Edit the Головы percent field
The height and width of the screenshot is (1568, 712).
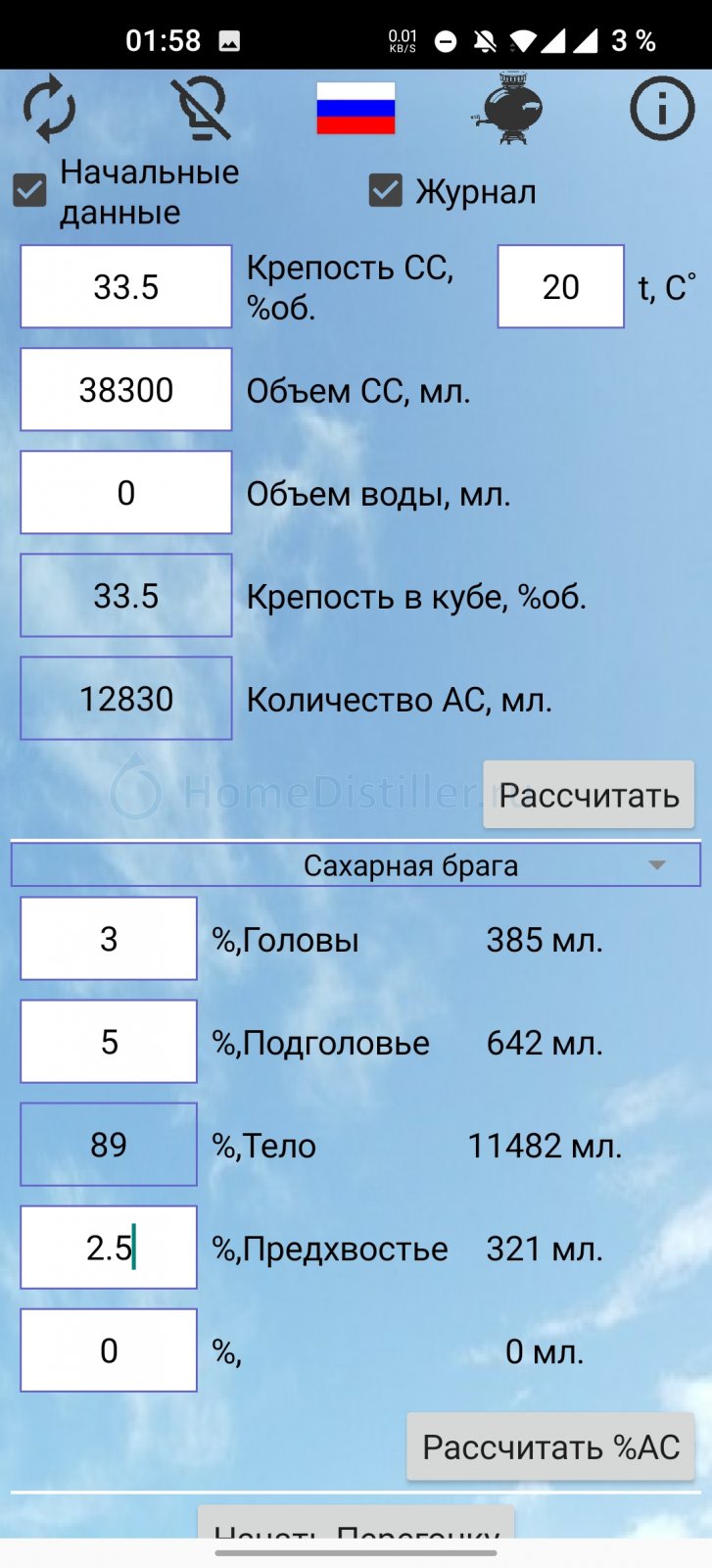pyautogui.click(x=109, y=938)
